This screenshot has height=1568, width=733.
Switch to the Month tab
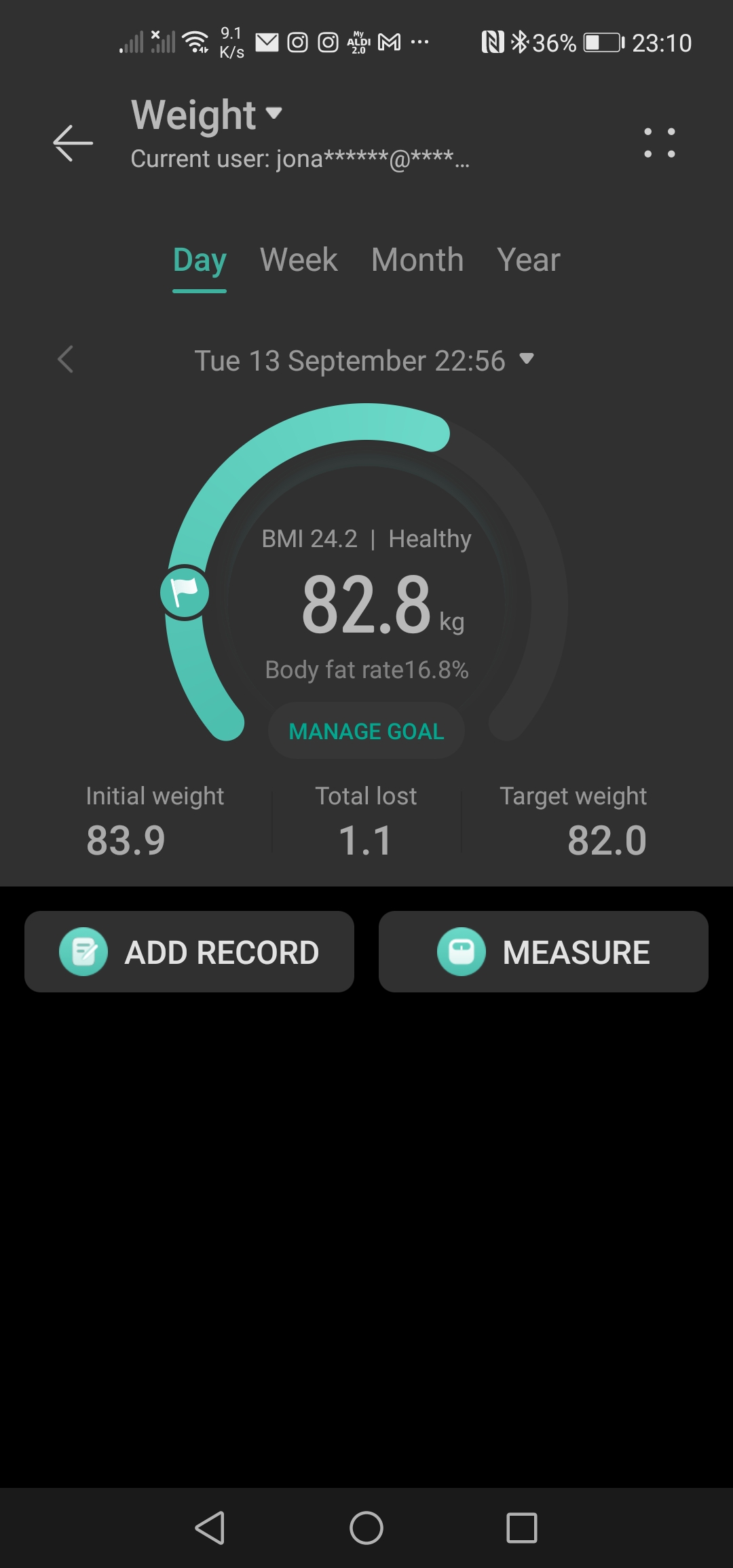pos(417,260)
